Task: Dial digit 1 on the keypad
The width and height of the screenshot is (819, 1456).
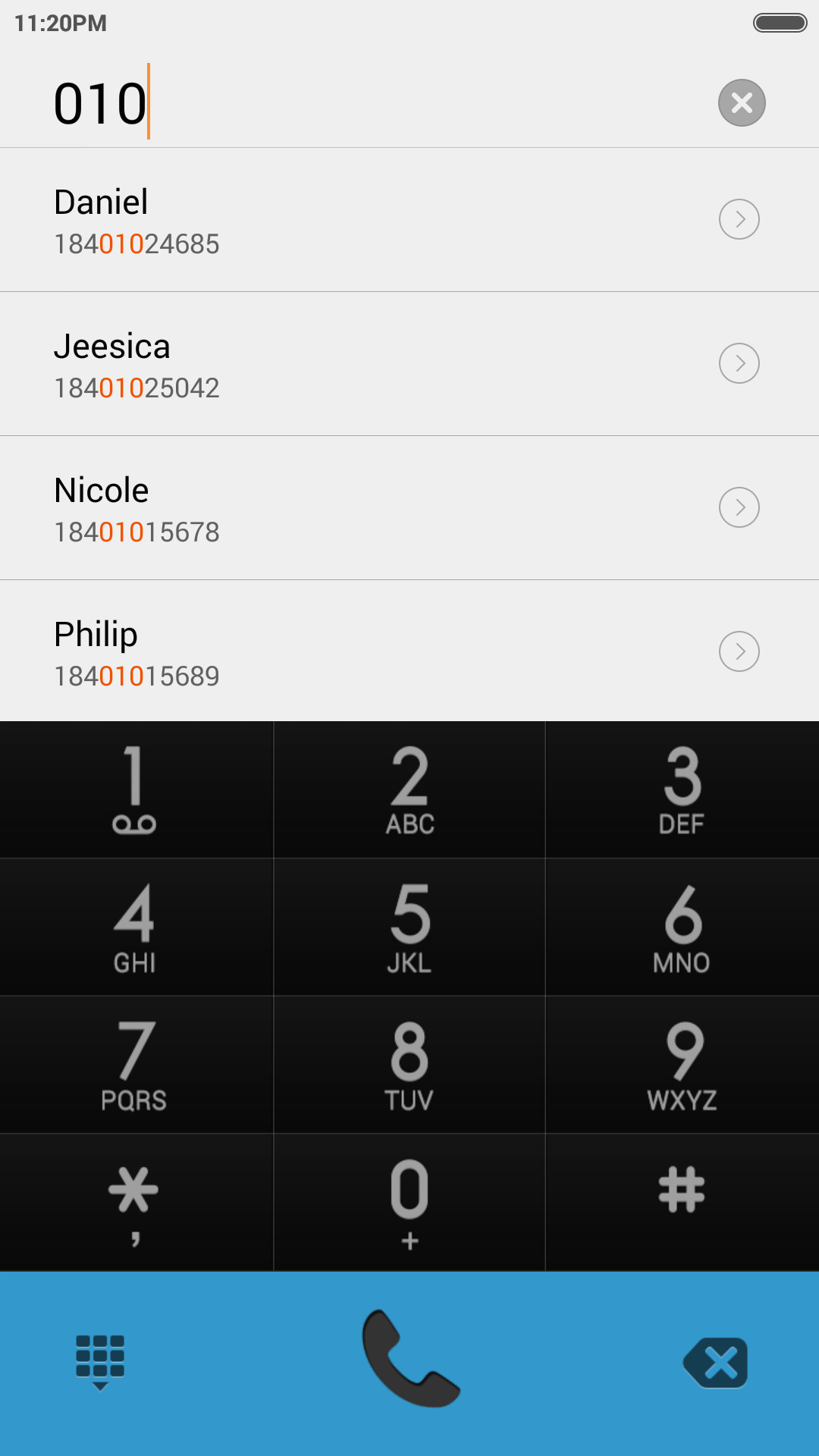Action: [x=136, y=789]
